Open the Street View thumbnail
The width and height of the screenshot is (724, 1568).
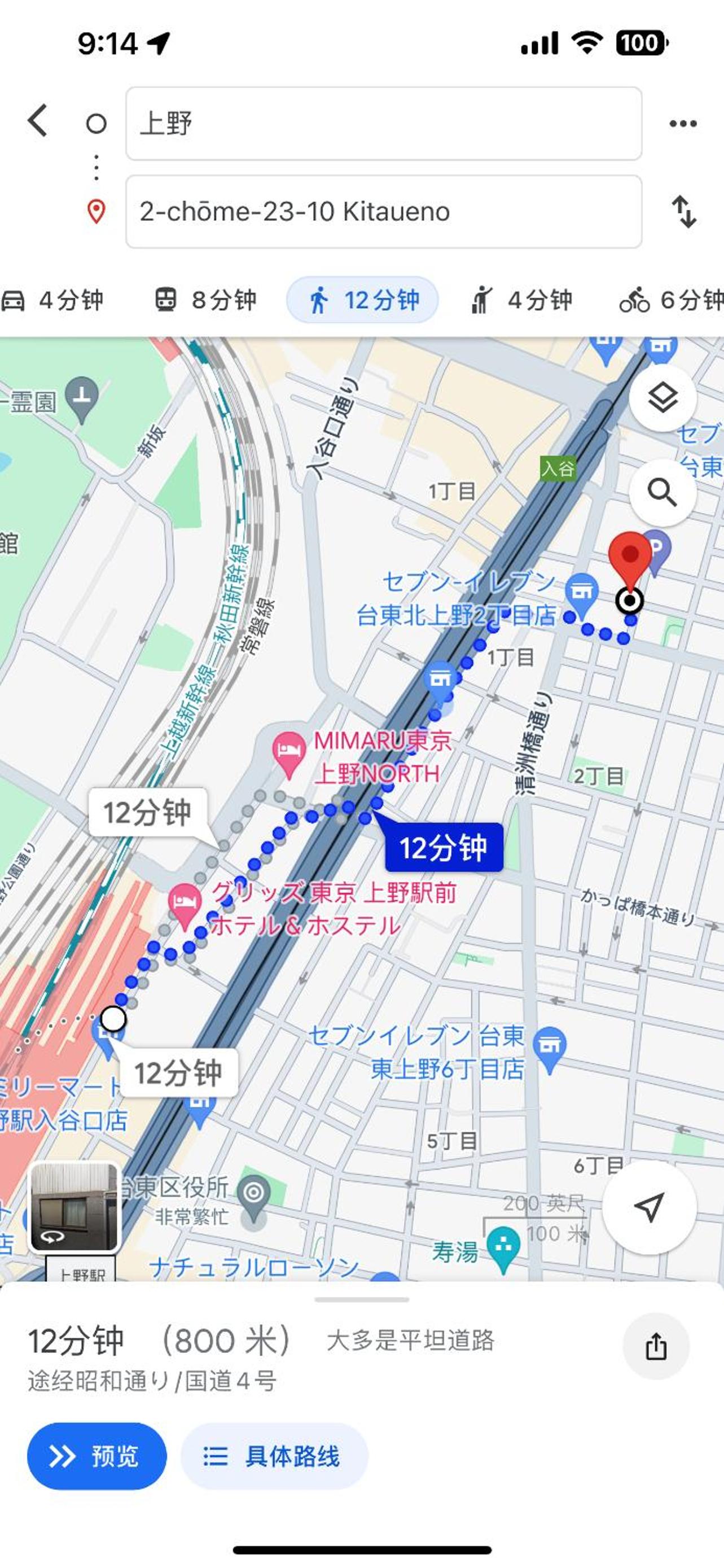click(x=74, y=1206)
